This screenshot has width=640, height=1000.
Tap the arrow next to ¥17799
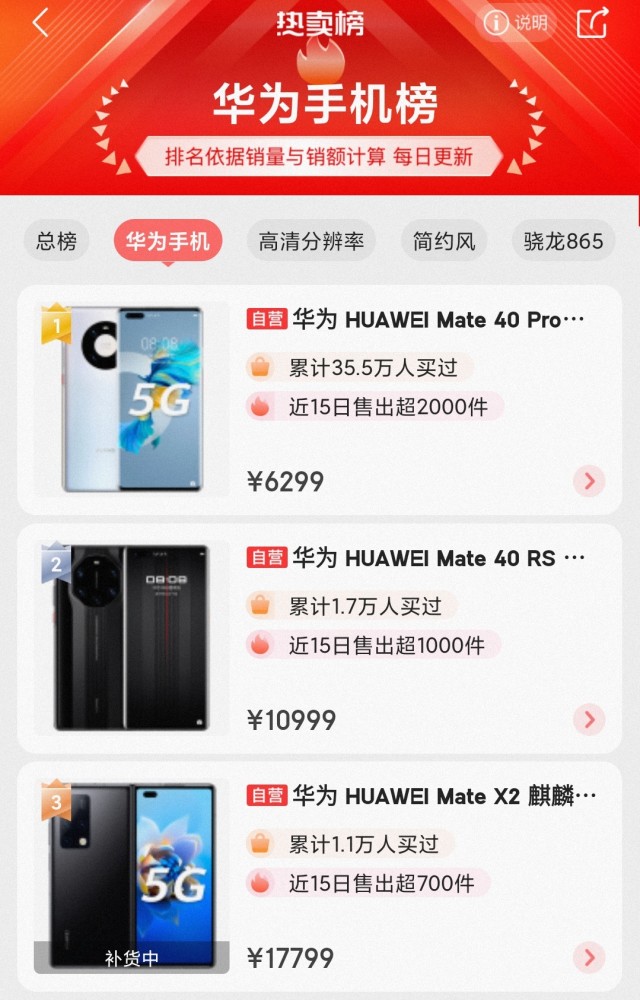[x=589, y=957]
